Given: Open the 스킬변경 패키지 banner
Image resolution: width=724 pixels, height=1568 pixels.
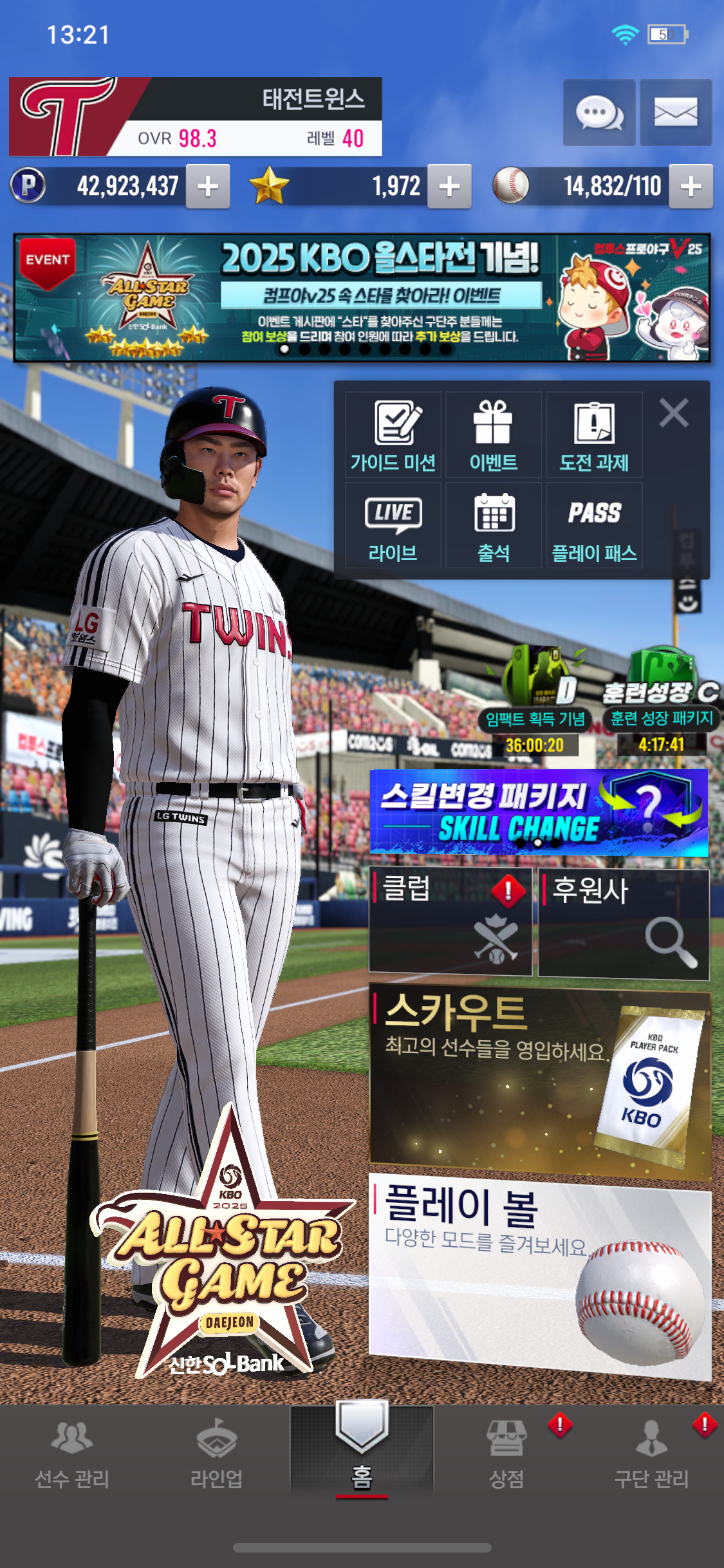Looking at the screenshot, I should point(539,812).
